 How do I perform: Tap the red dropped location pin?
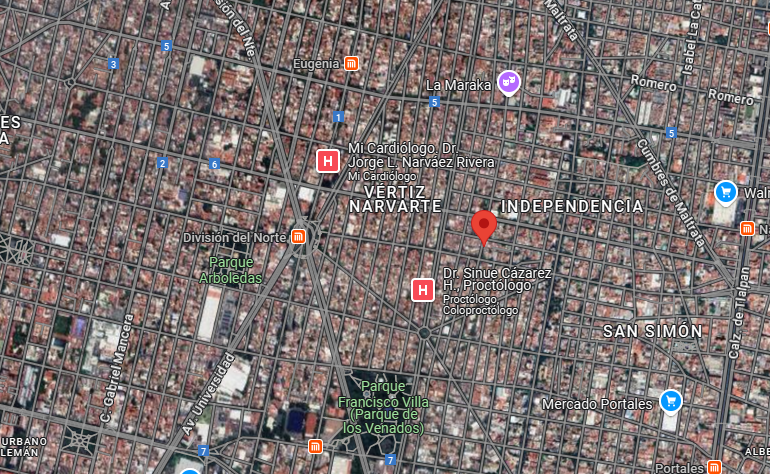484,225
